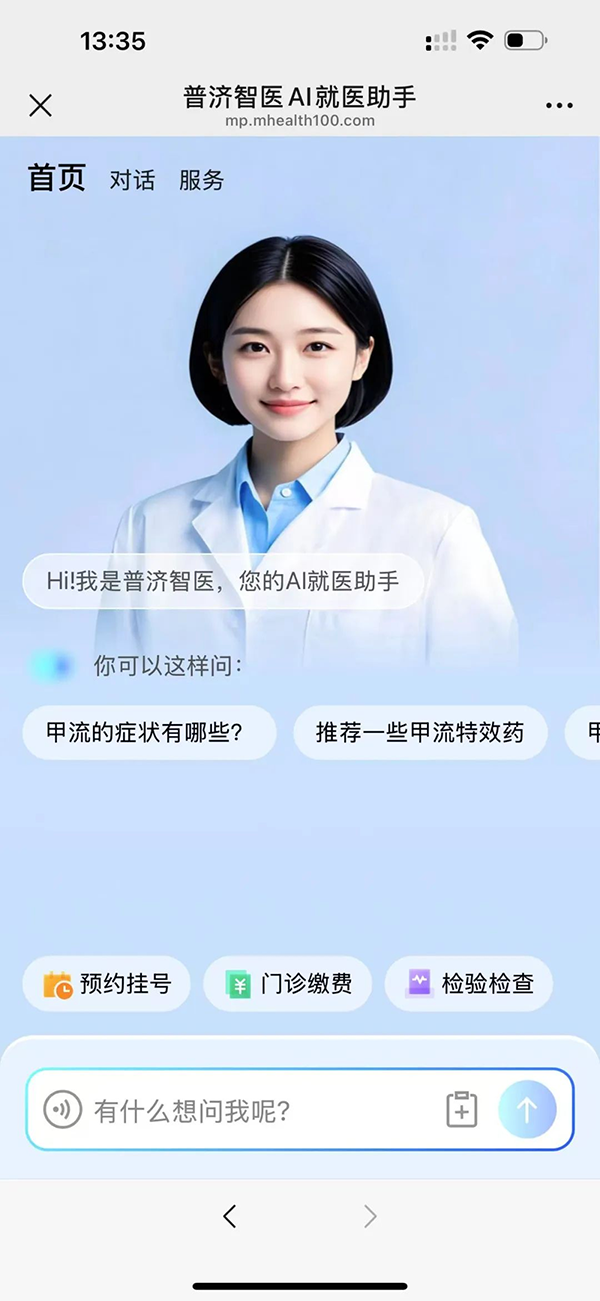Open 门诊缴费 payment
Image resolution: width=600 pixels, height=1301 pixels.
click(288, 983)
